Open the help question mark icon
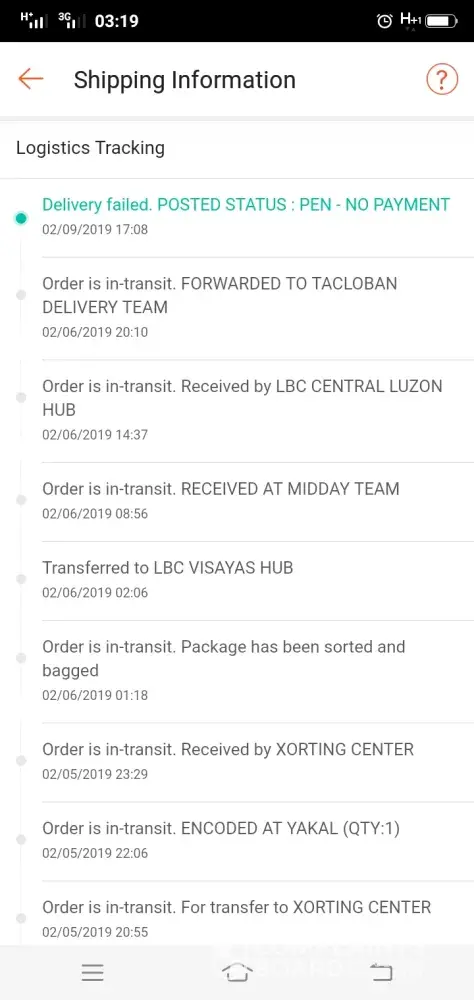 coord(442,80)
